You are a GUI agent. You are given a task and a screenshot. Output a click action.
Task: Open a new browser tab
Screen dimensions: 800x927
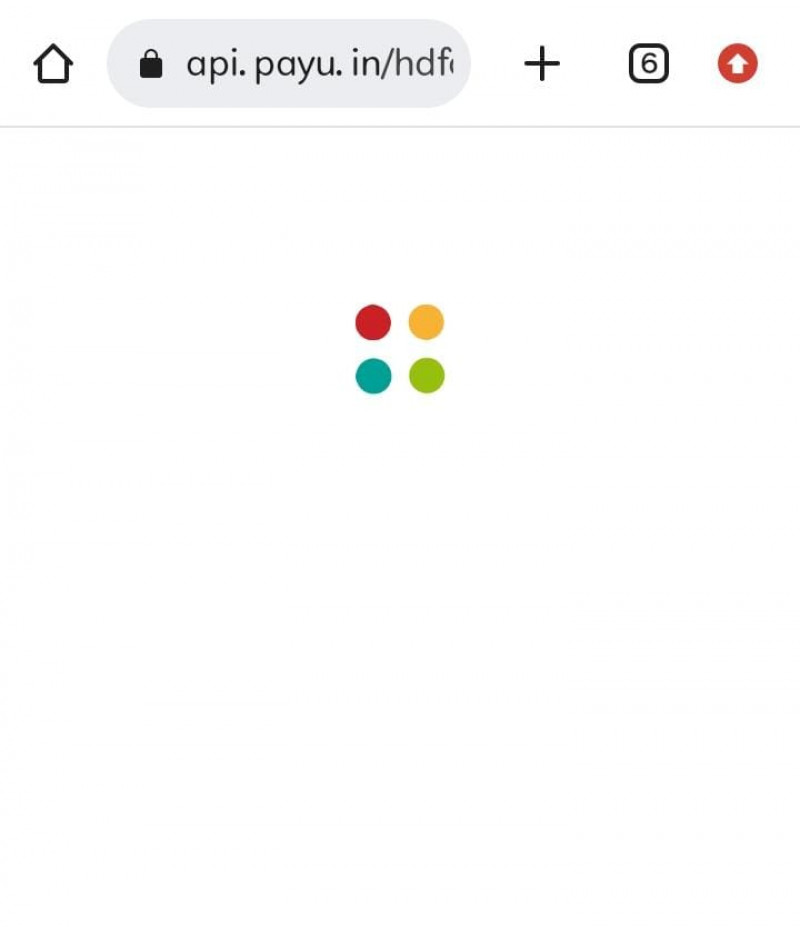[x=542, y=65]
